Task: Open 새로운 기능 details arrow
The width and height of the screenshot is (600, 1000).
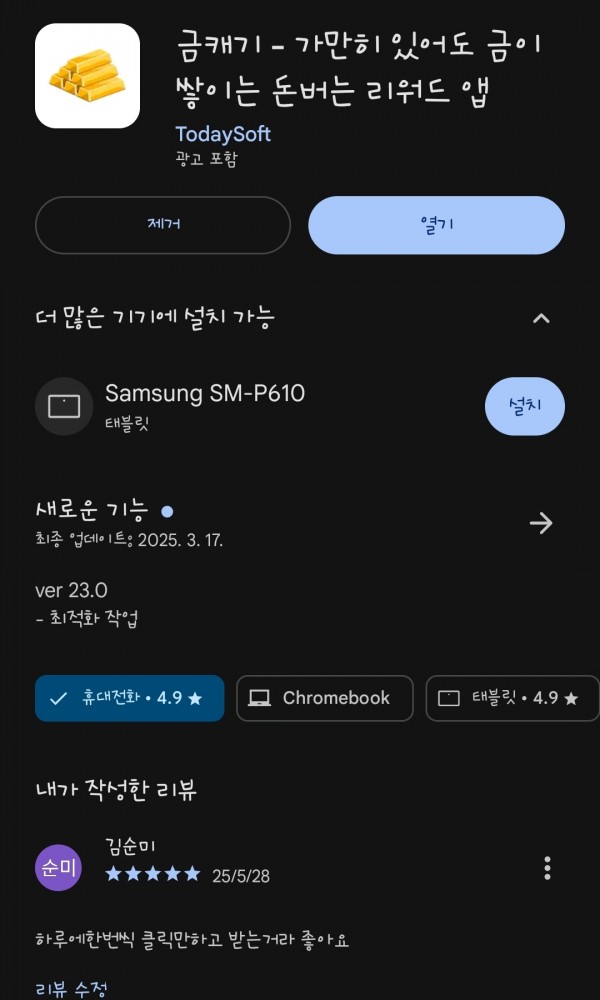Action: [x=541, y=523]
